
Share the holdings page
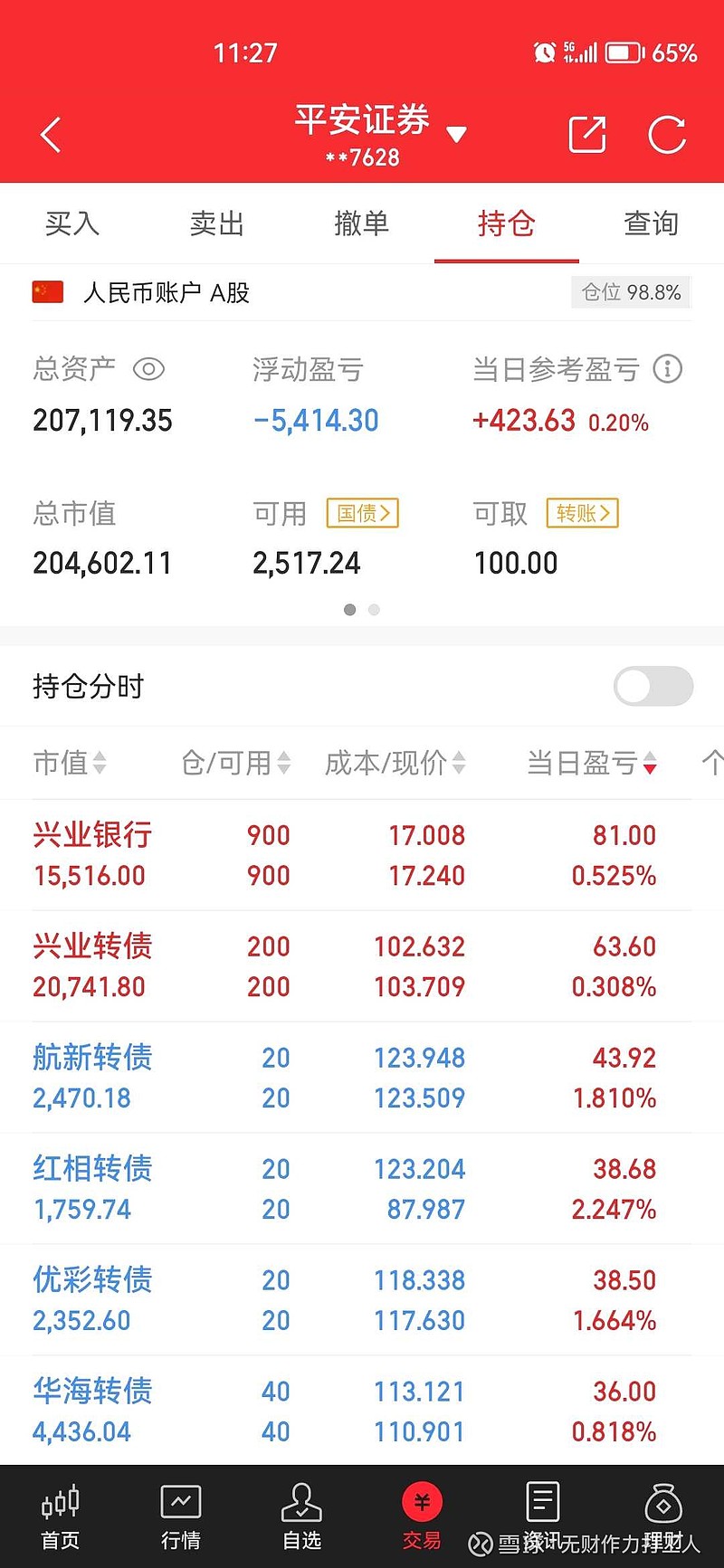click(587, 135)
